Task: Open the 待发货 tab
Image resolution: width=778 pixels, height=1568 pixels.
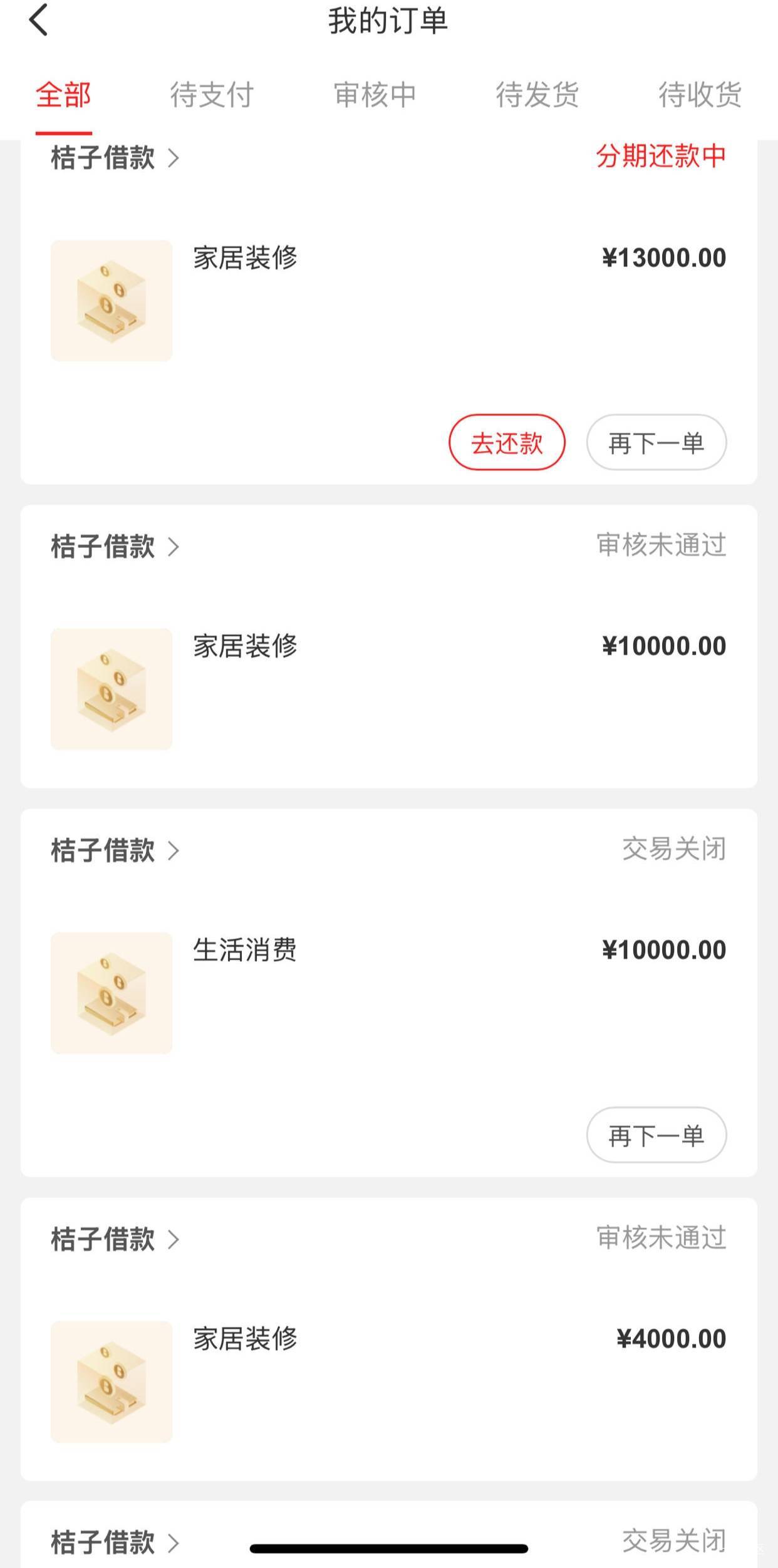Action: tap(537, 95)
